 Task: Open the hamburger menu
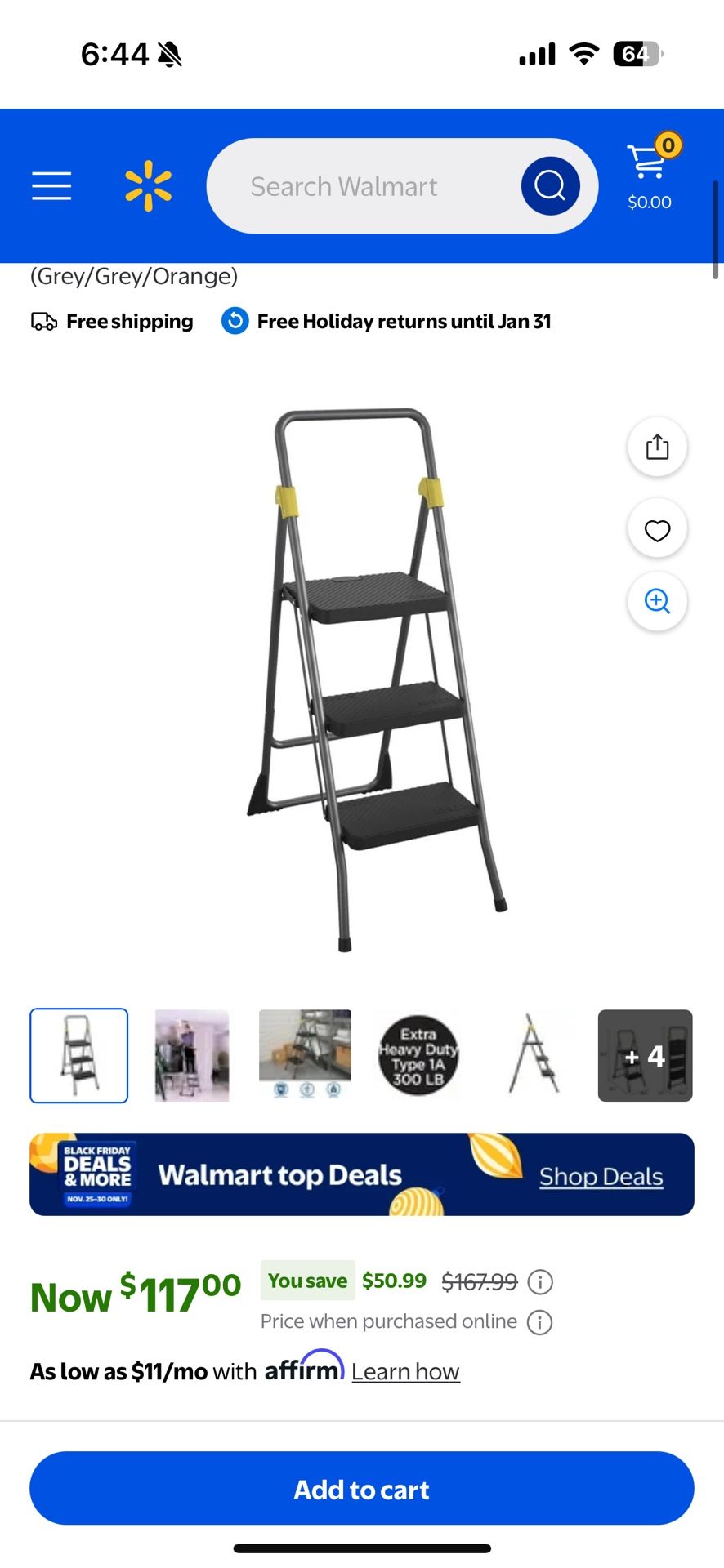point(51,186)
